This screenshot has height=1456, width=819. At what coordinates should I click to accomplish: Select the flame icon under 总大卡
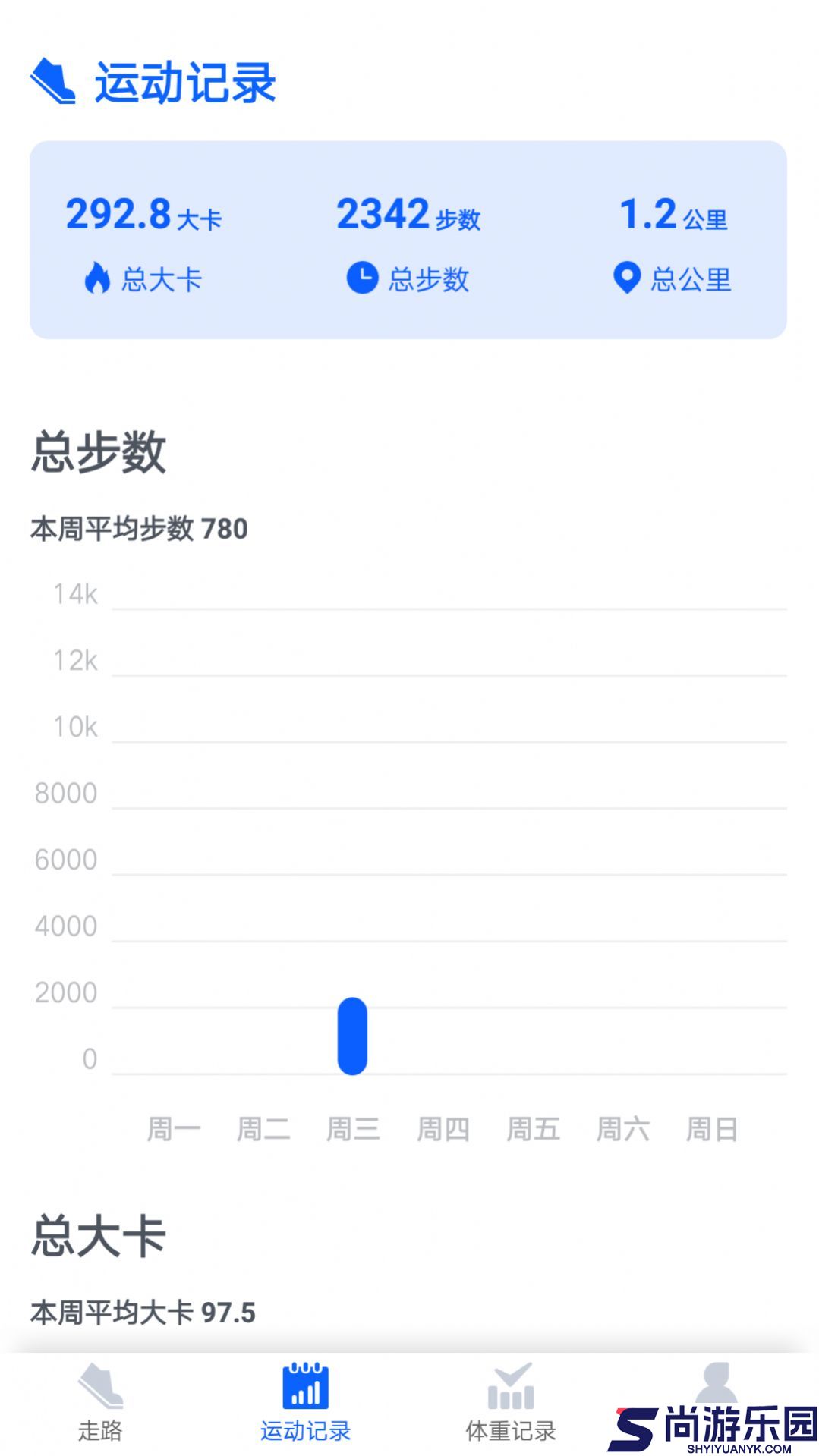[98, 278]
